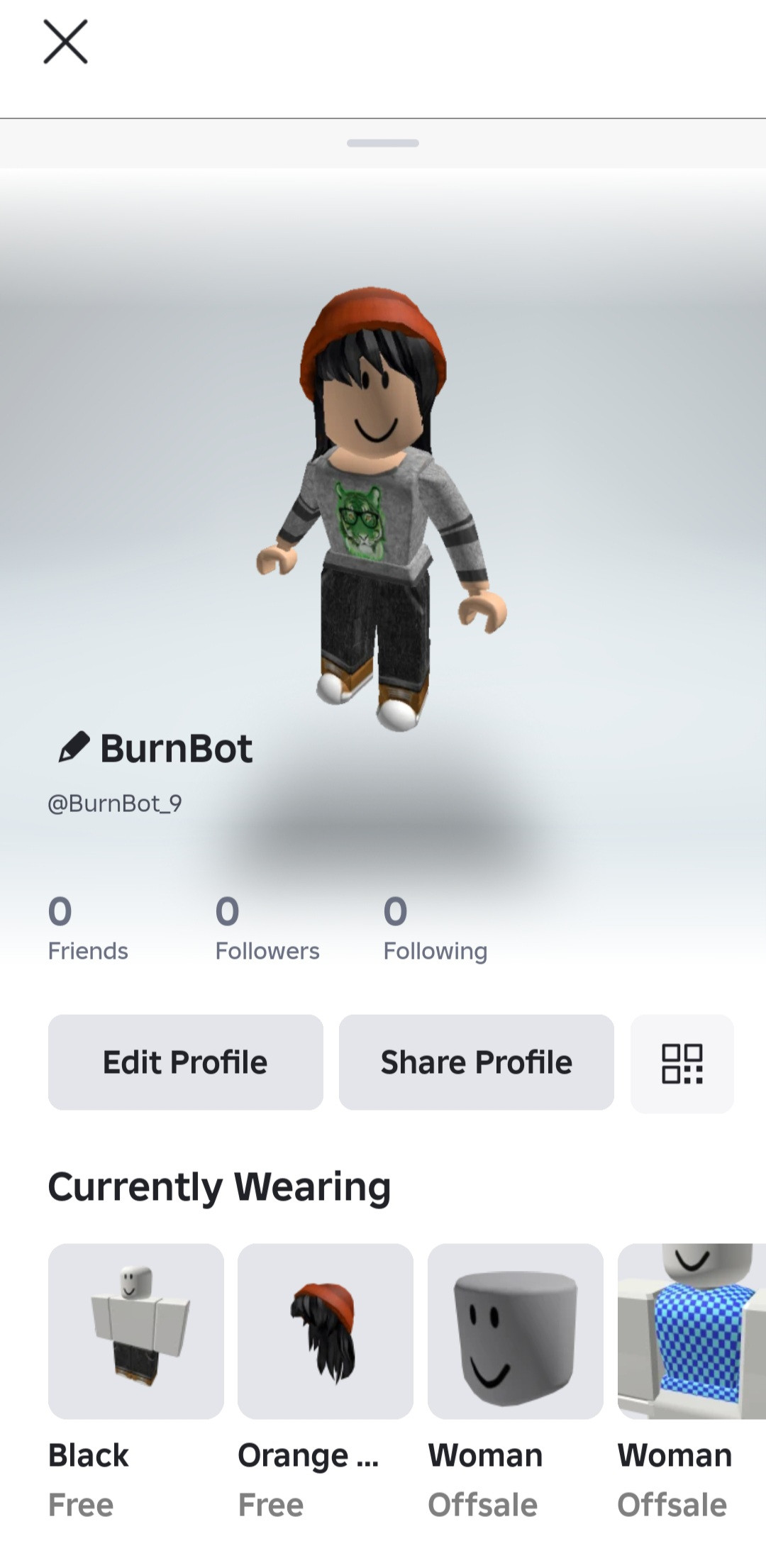The image size is (766, 1568).
Task: Open the Orange hat item card
Action: point(325,1331)
